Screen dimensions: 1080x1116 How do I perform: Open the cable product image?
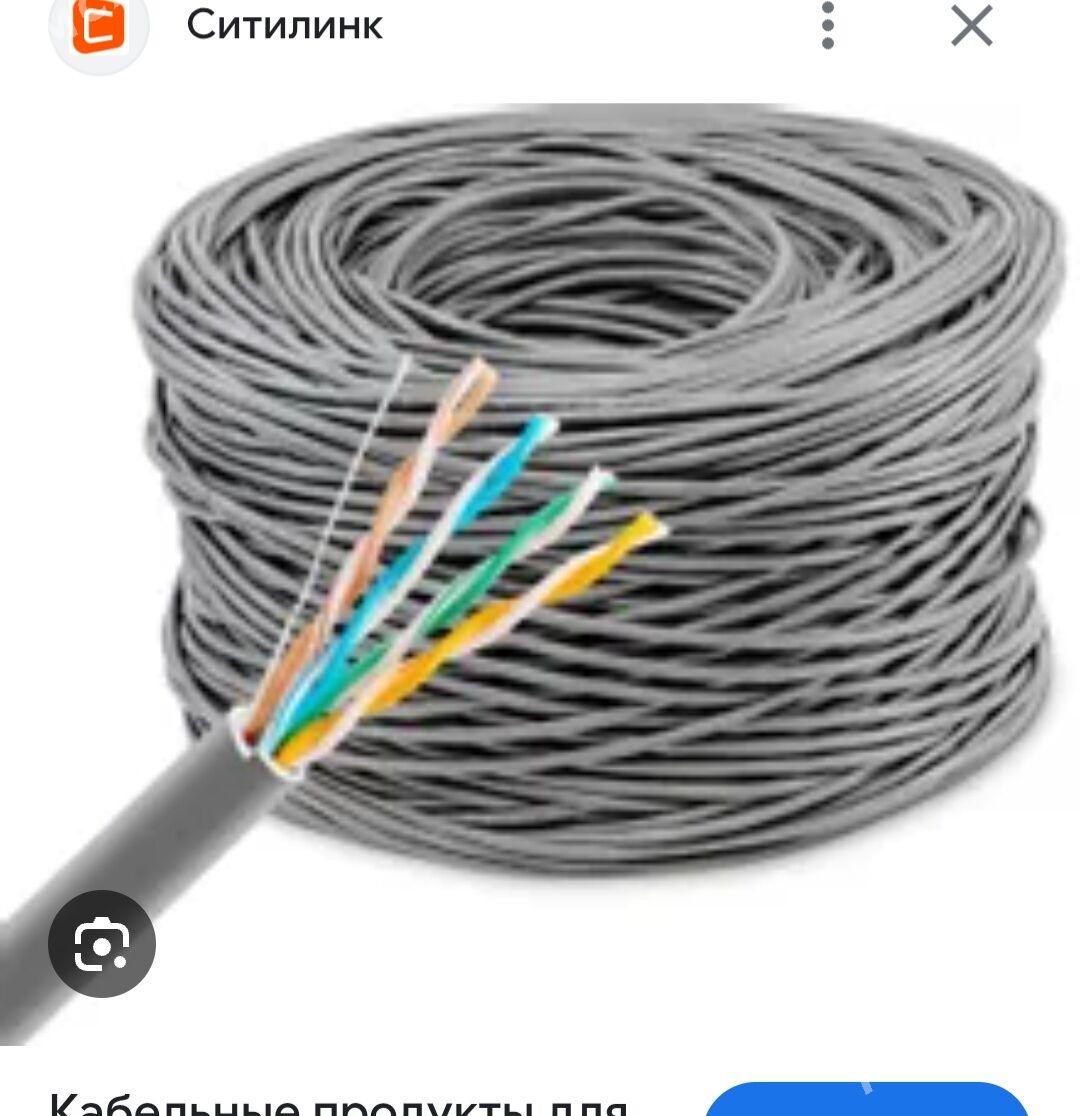tap(600, 500)
